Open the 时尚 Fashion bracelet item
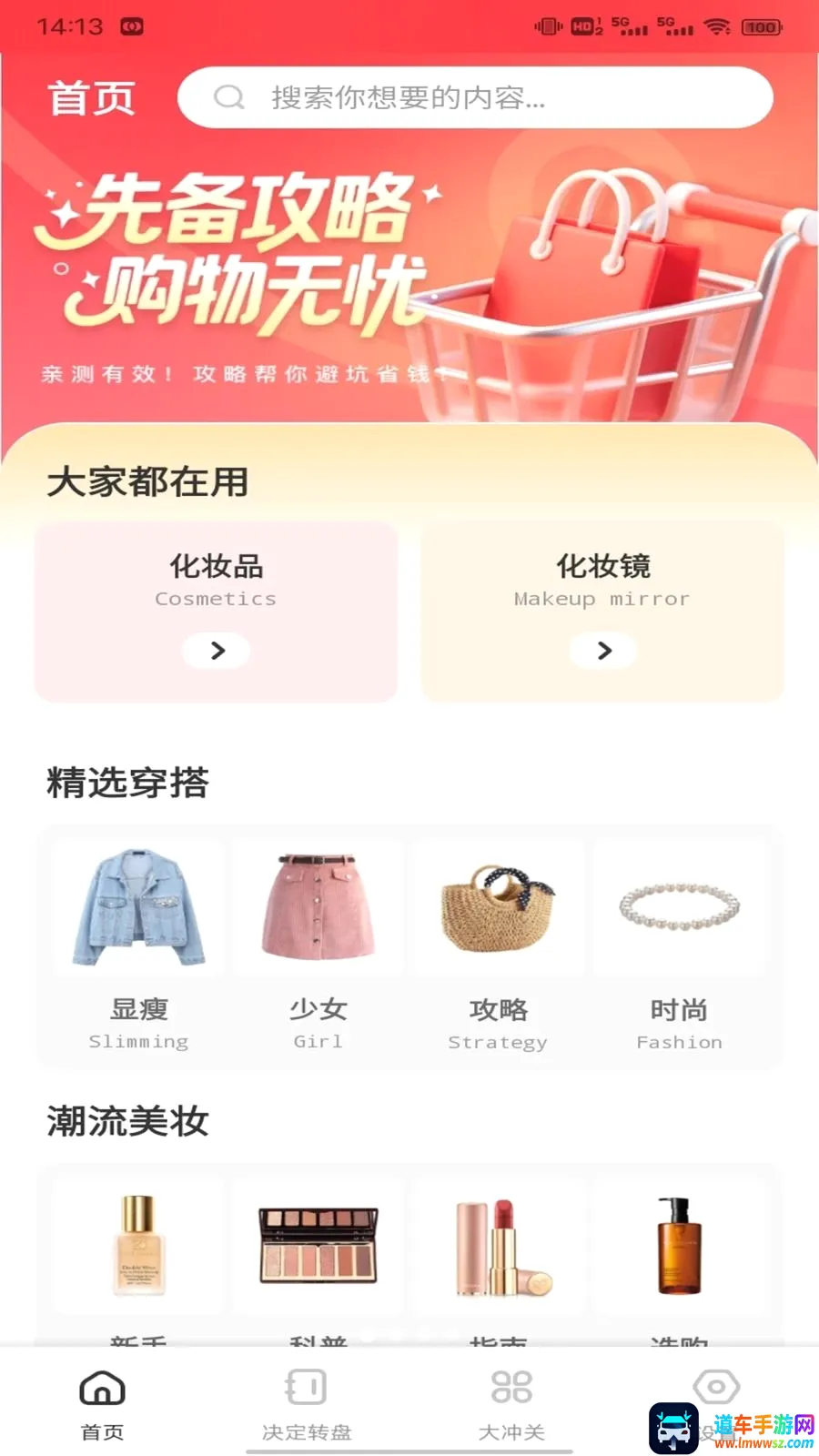Screen dimensions: 819x1456 679,946
